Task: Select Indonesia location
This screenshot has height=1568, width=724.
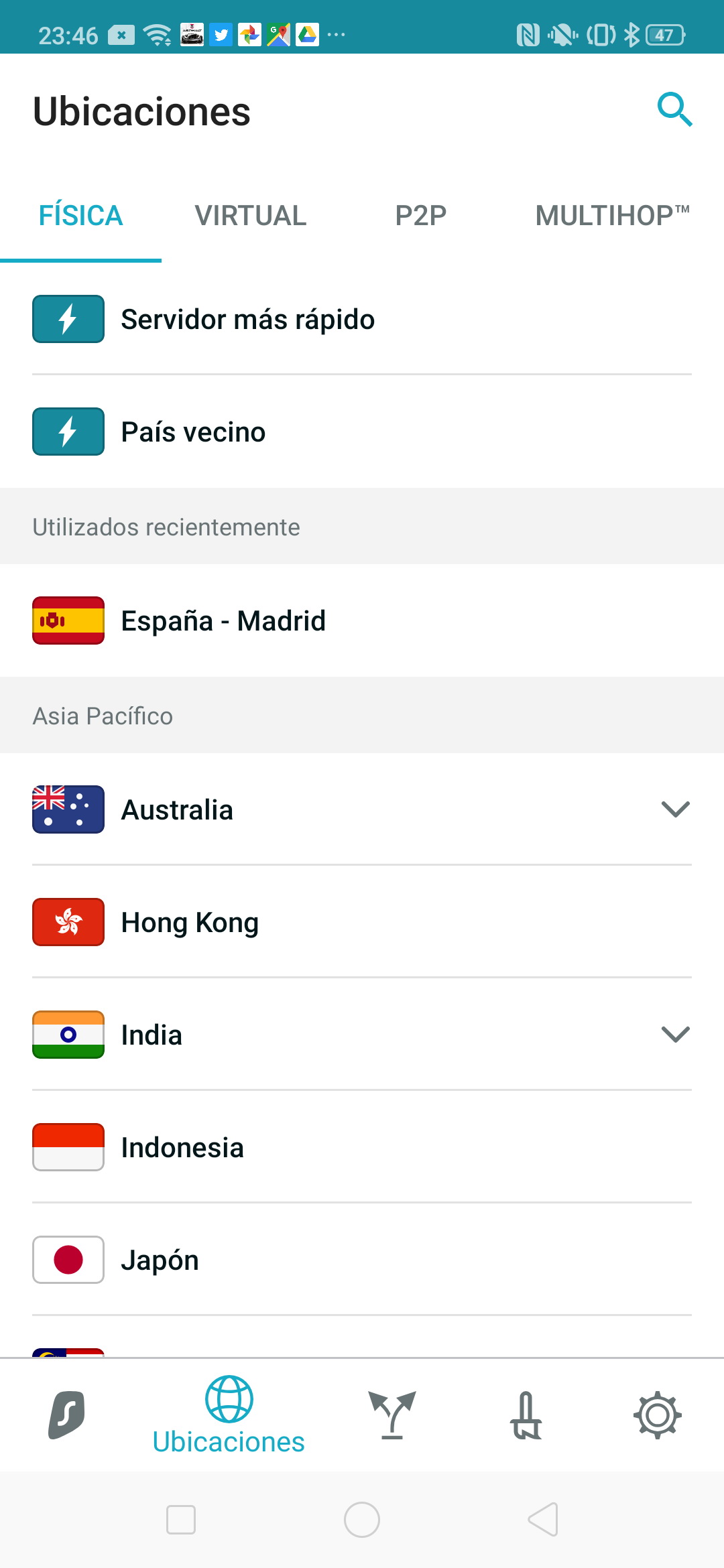Action: 362,1147
